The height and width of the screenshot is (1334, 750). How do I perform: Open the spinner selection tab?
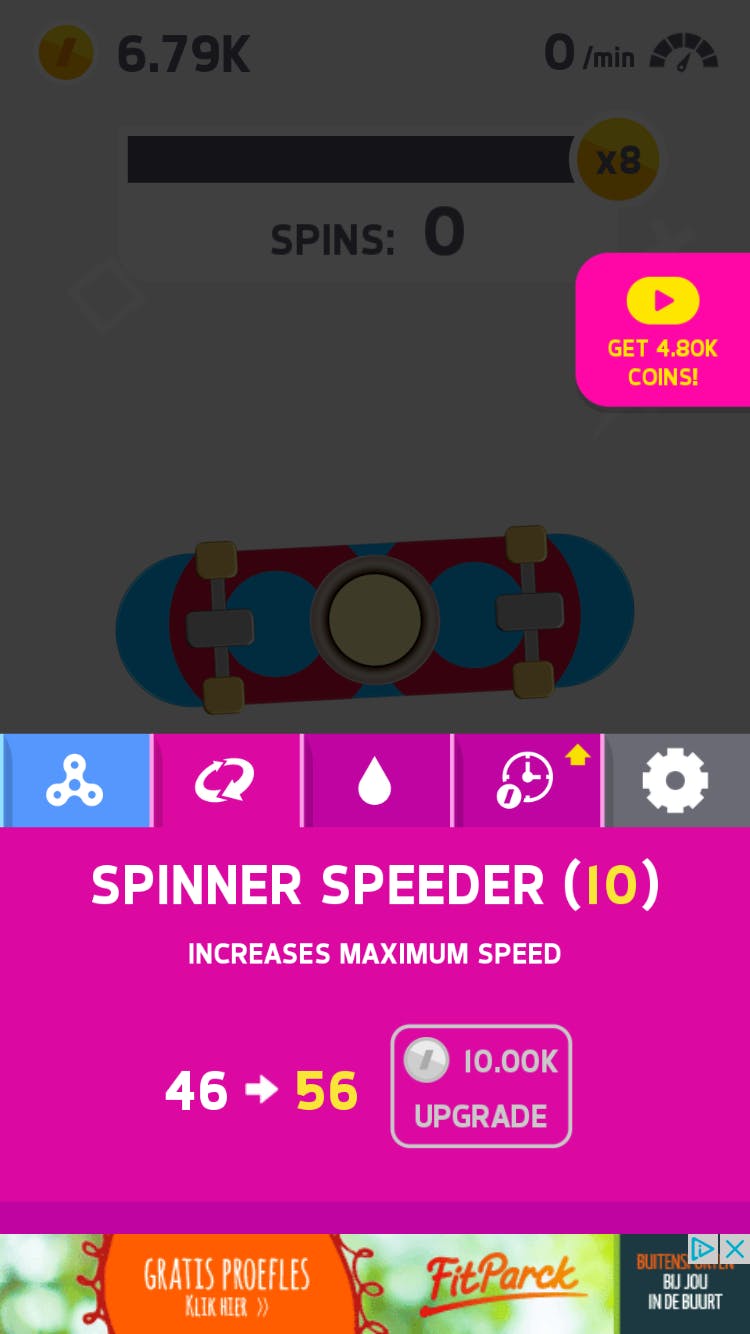tap(75, 781)
